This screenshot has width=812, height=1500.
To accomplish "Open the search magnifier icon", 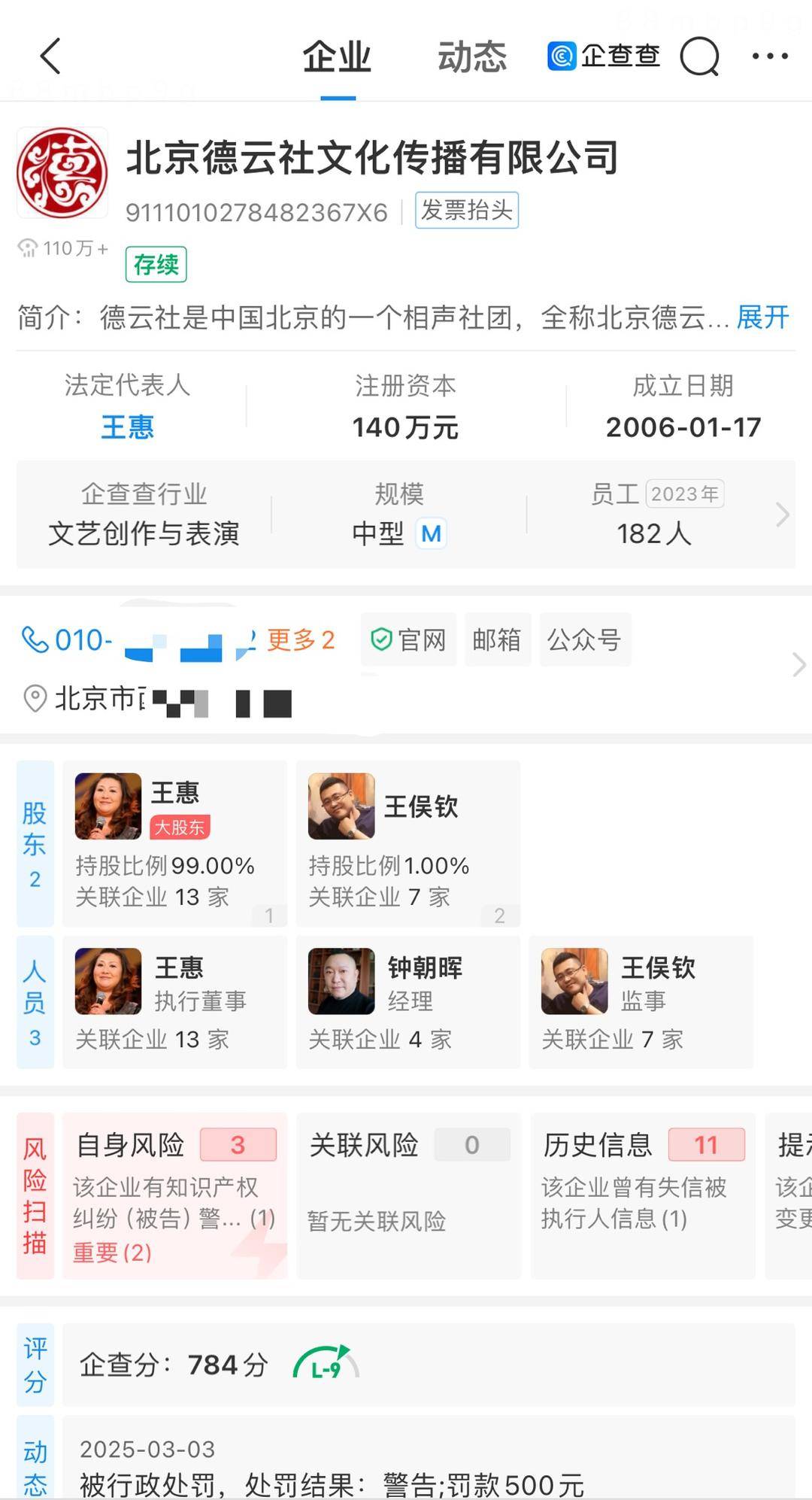I will (699, 56).
